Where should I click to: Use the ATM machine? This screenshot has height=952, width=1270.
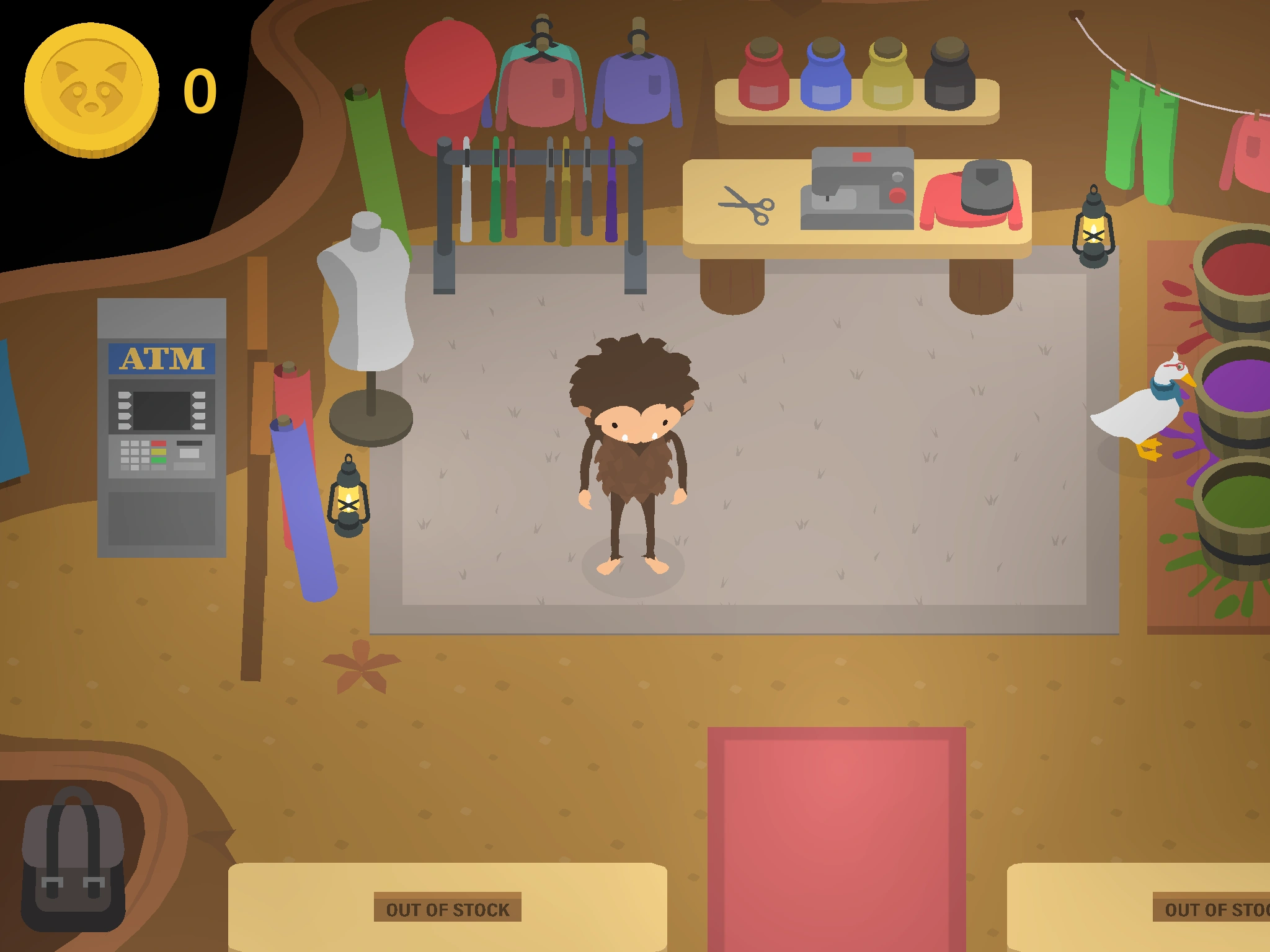(162, 428)
